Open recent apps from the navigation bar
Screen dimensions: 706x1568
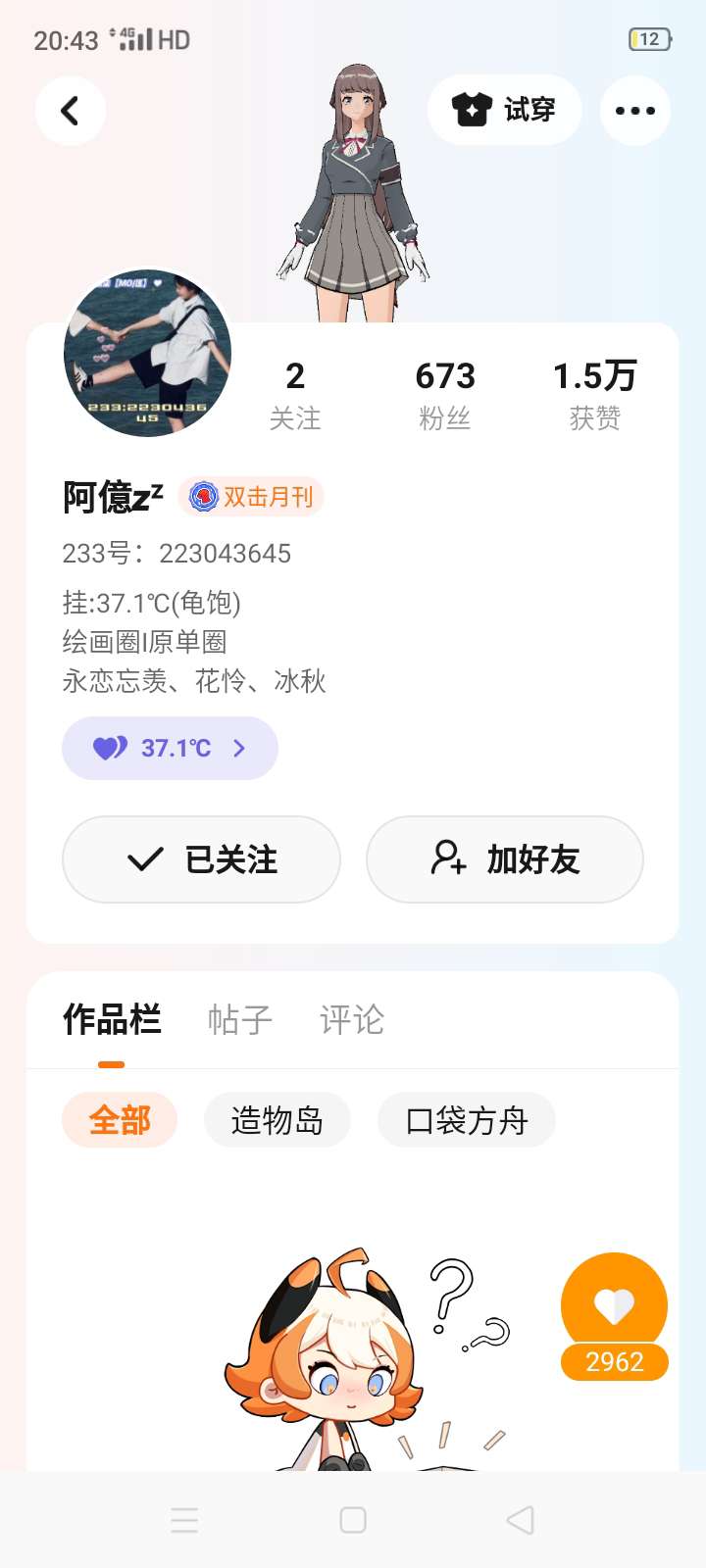tap(184, 1520)
